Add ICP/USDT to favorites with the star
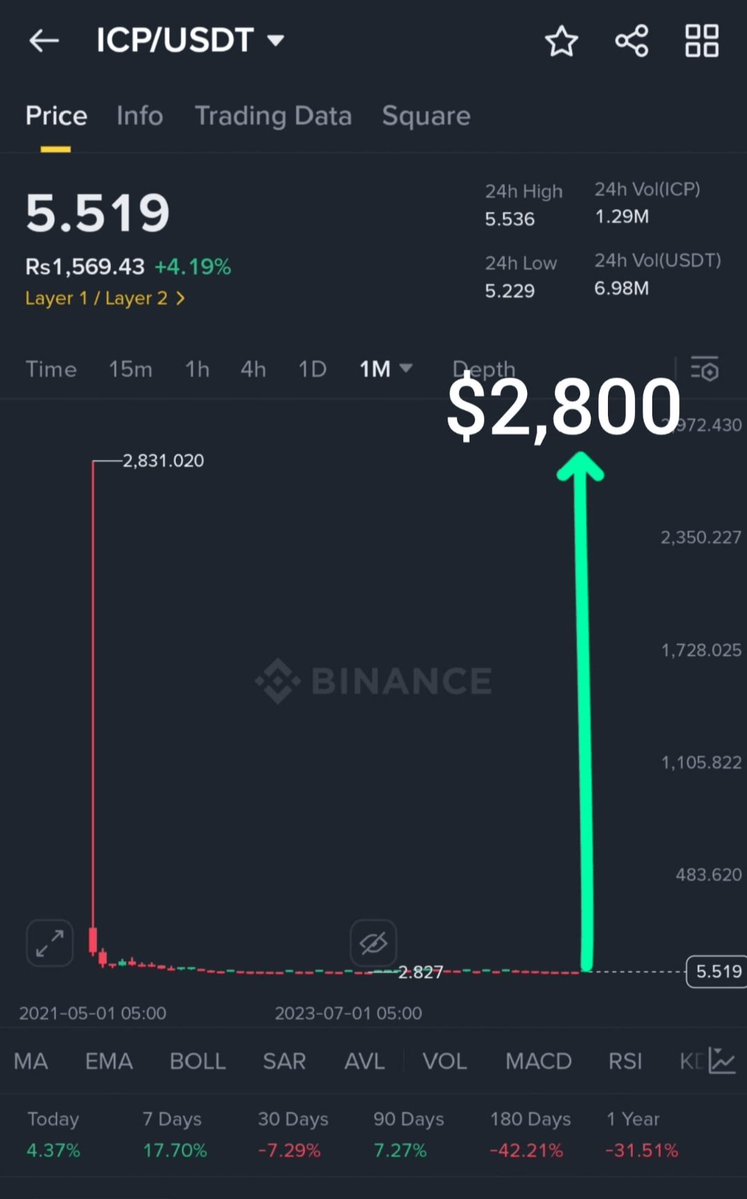This screenshot has width=747, height=1199. (561, 41)
